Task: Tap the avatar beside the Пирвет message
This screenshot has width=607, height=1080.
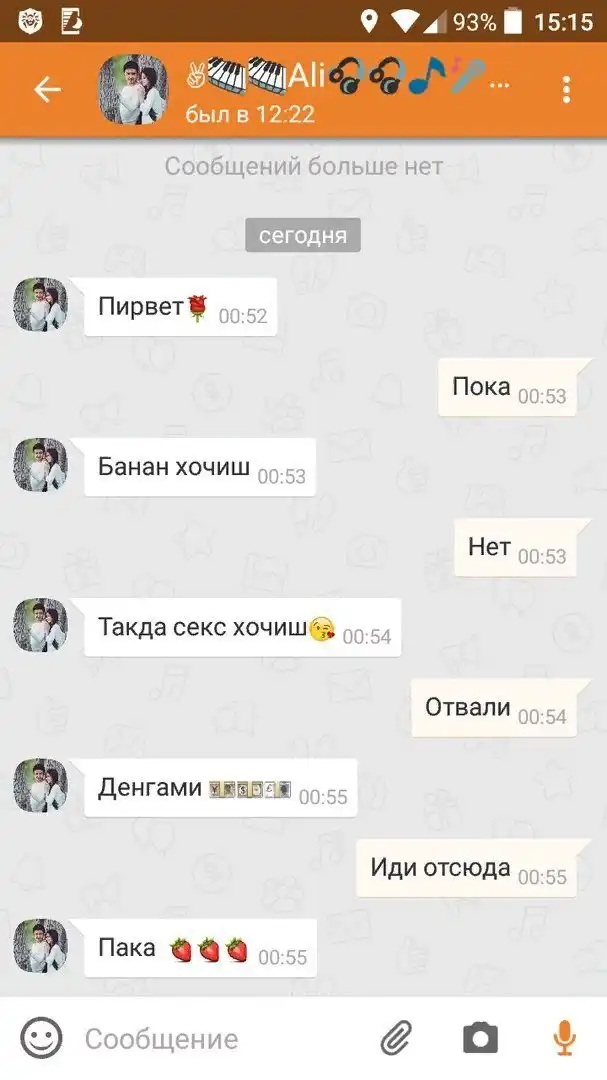Action: click(x=40, y=305)
